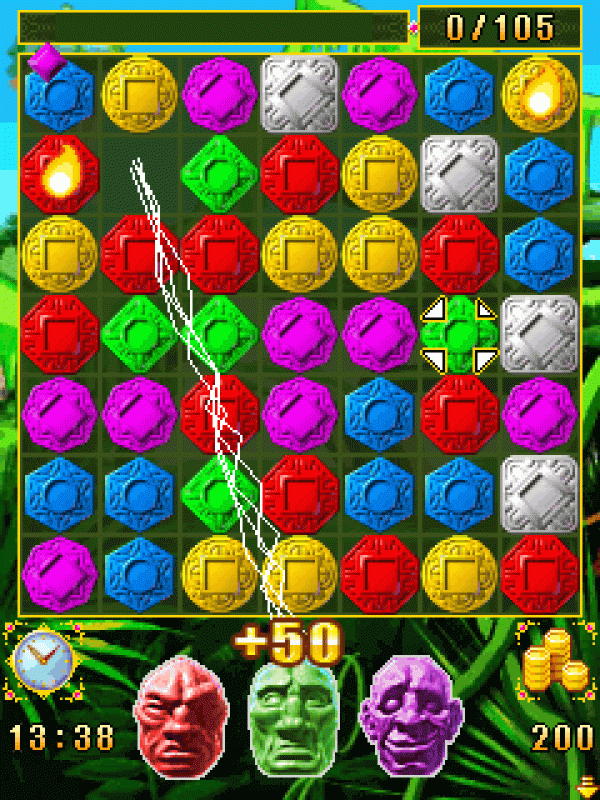The image size is (600, 800).
Task: Tap the green gem highlighted by cursor arrows
Action: pos(459,335)
